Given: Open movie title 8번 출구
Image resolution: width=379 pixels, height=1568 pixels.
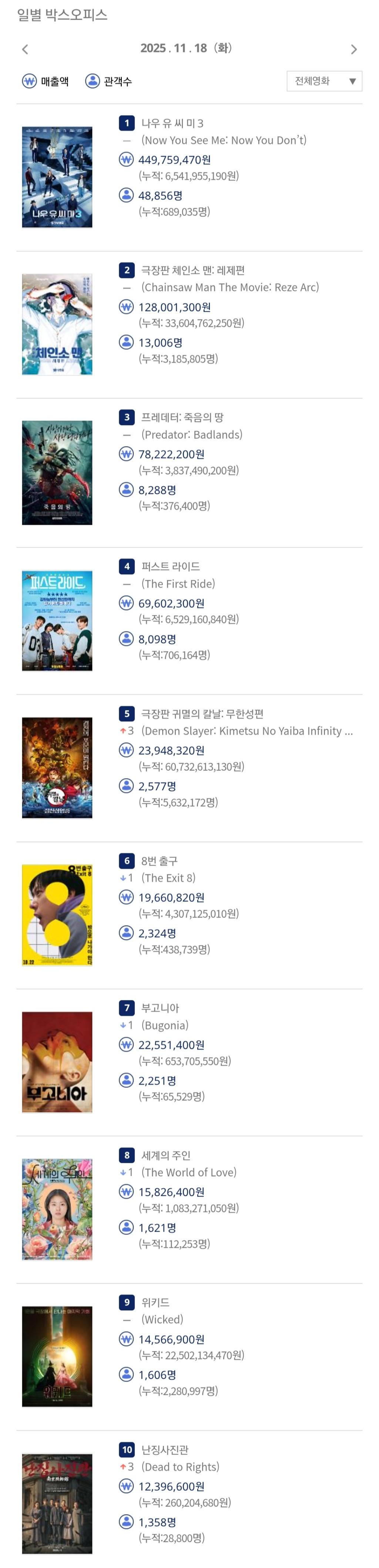Looking at the screenshot, I should click(x=160, y=861).
